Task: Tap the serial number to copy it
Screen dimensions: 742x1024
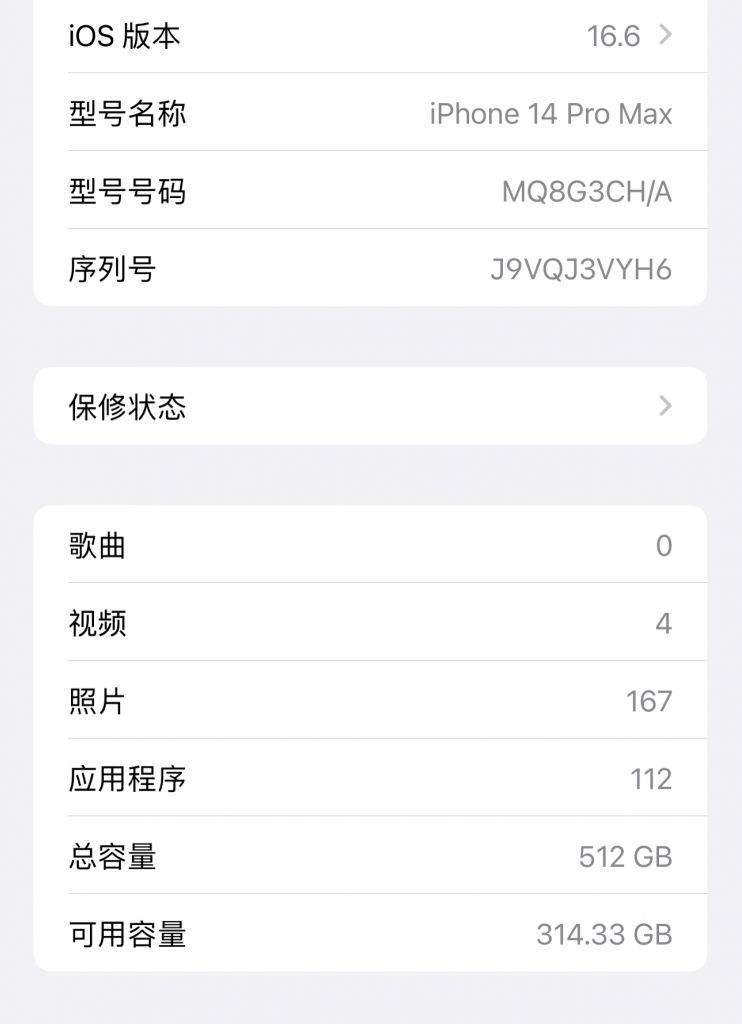Action: tap(592, 267)
